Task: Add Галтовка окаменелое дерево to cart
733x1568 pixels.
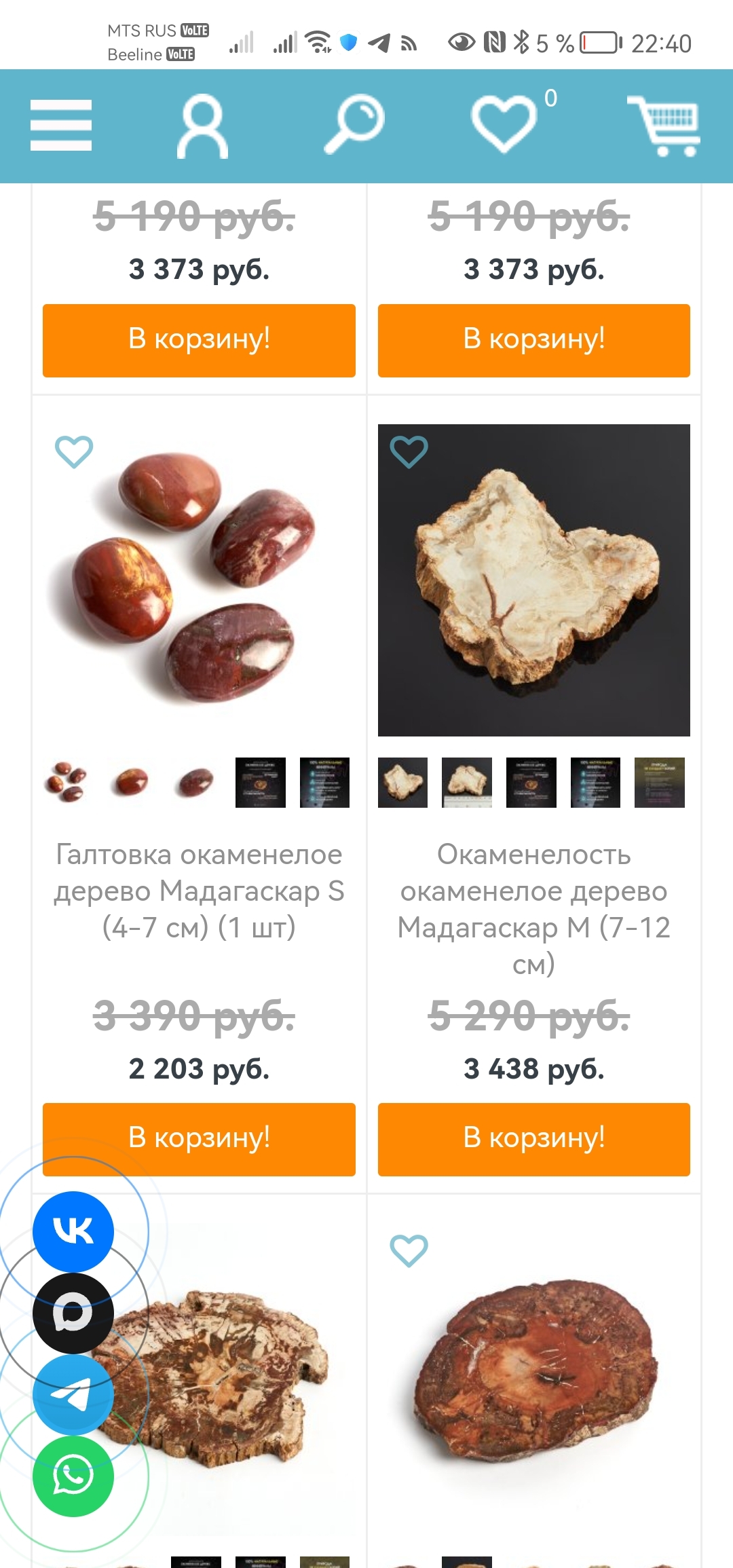Action: (199, 1139)
